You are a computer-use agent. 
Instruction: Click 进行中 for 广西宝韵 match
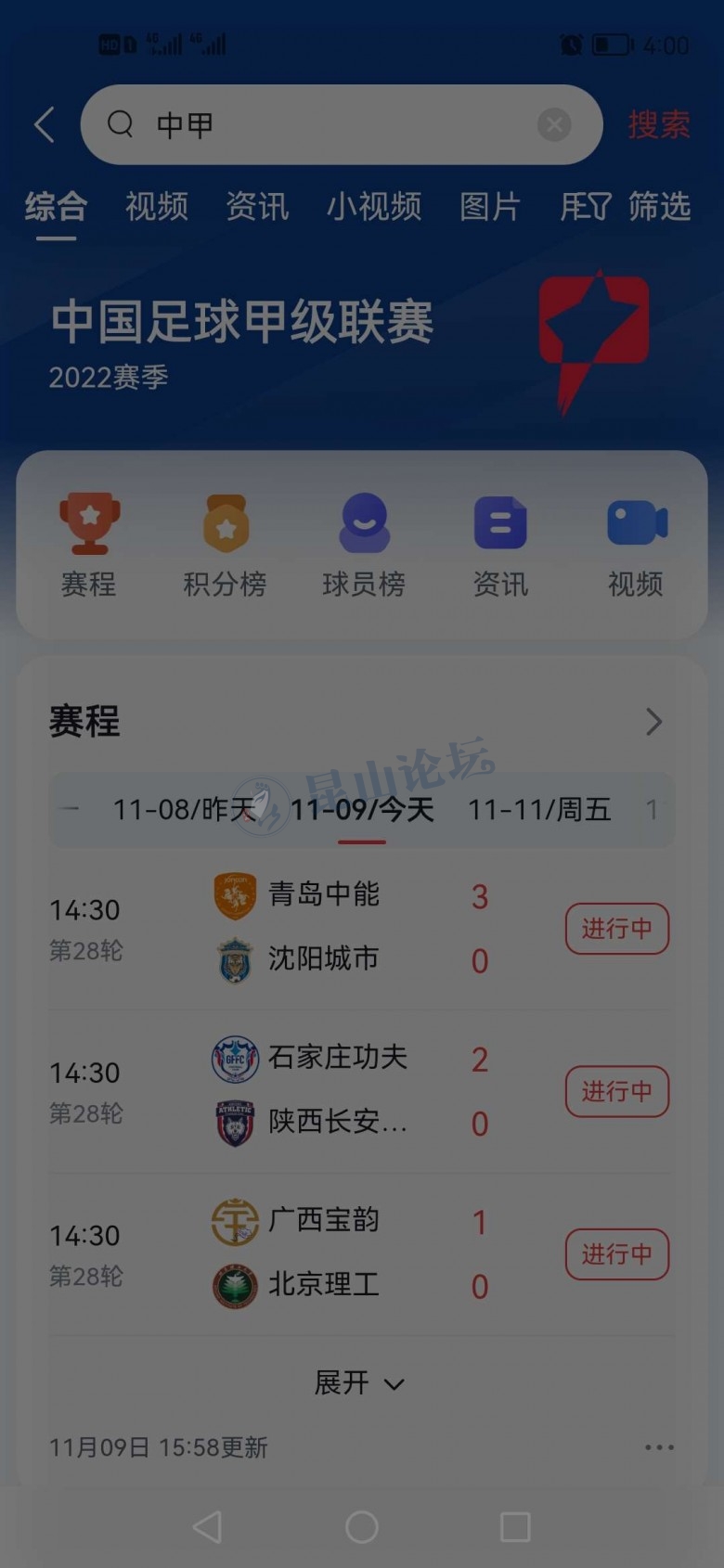[x=617, y=1254]
